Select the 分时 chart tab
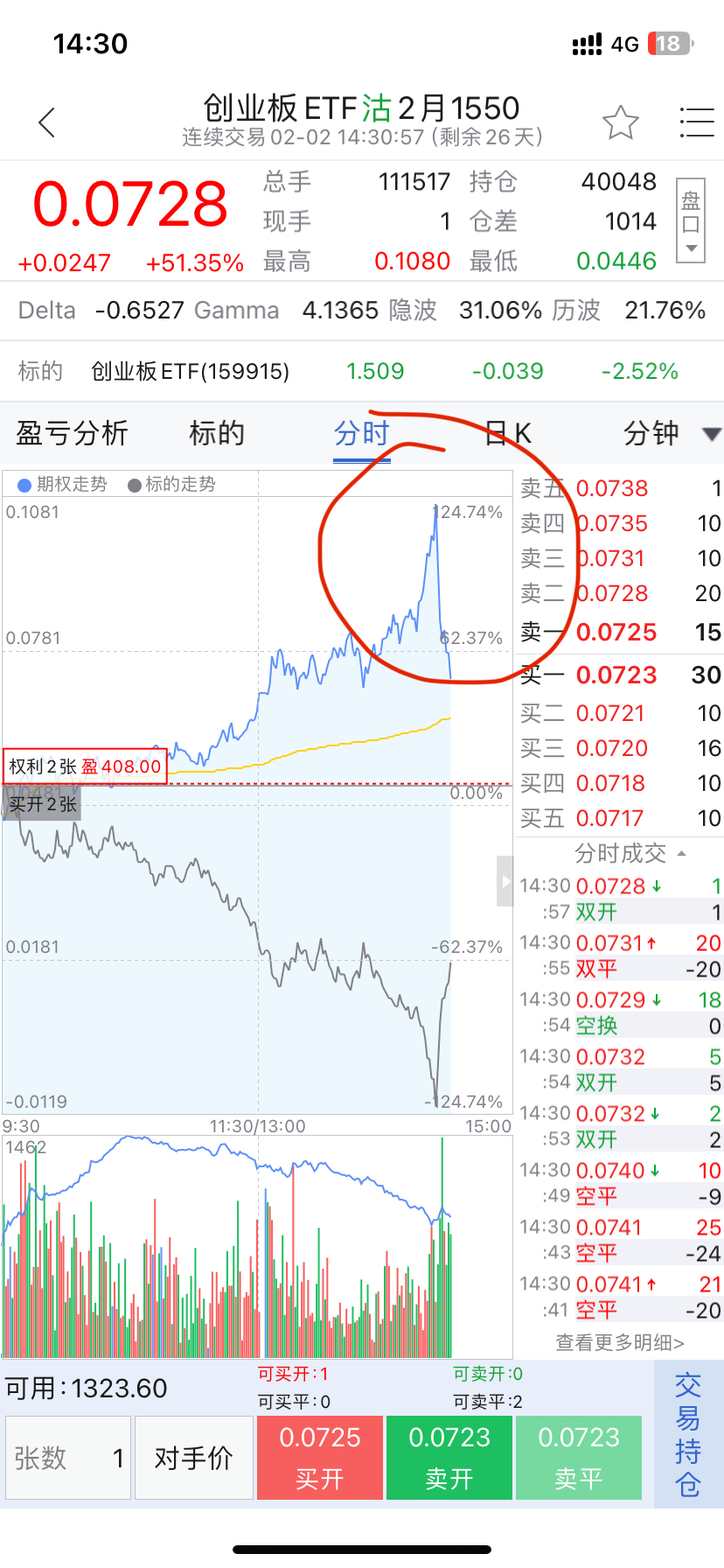724x1568 pixels. point(361,433)
